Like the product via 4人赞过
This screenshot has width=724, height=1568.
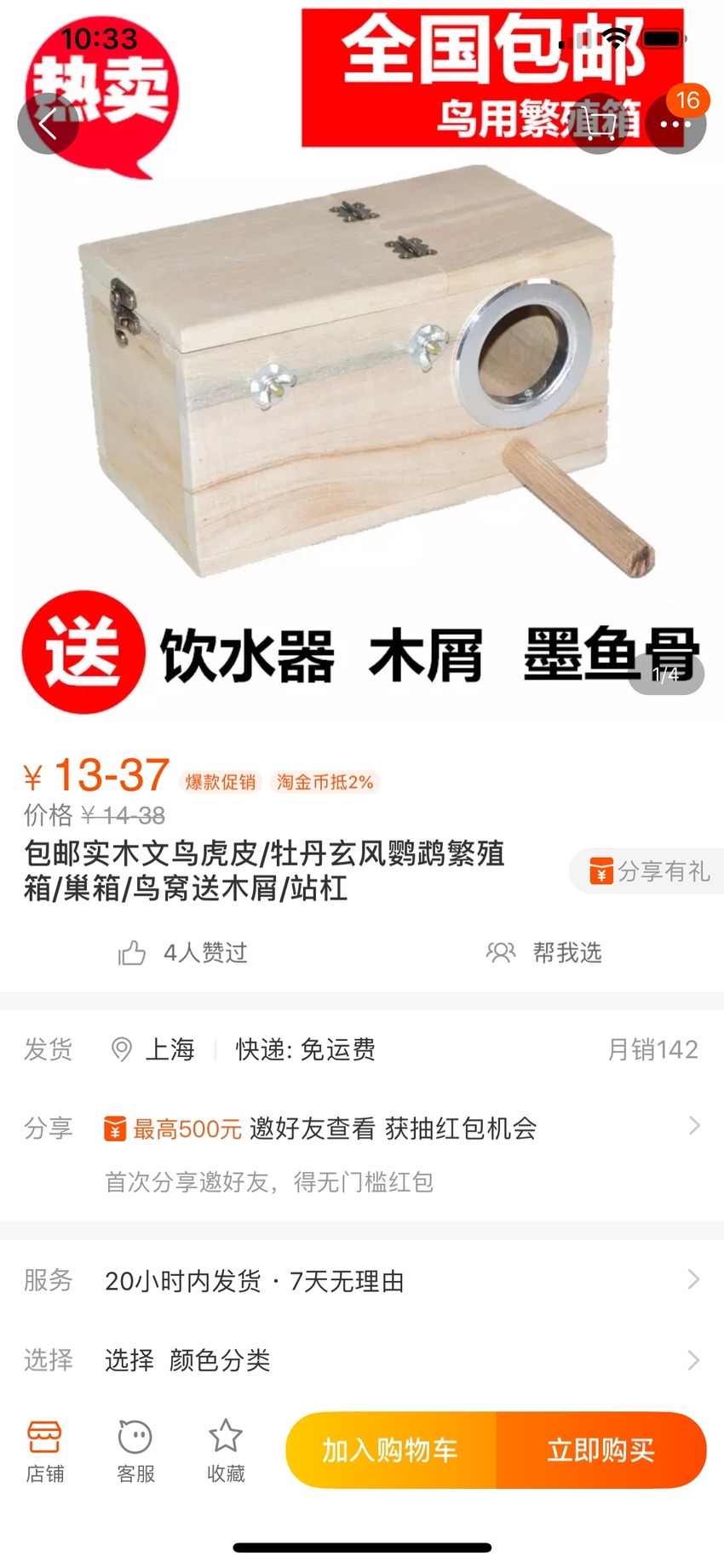[x=182, y=952]
